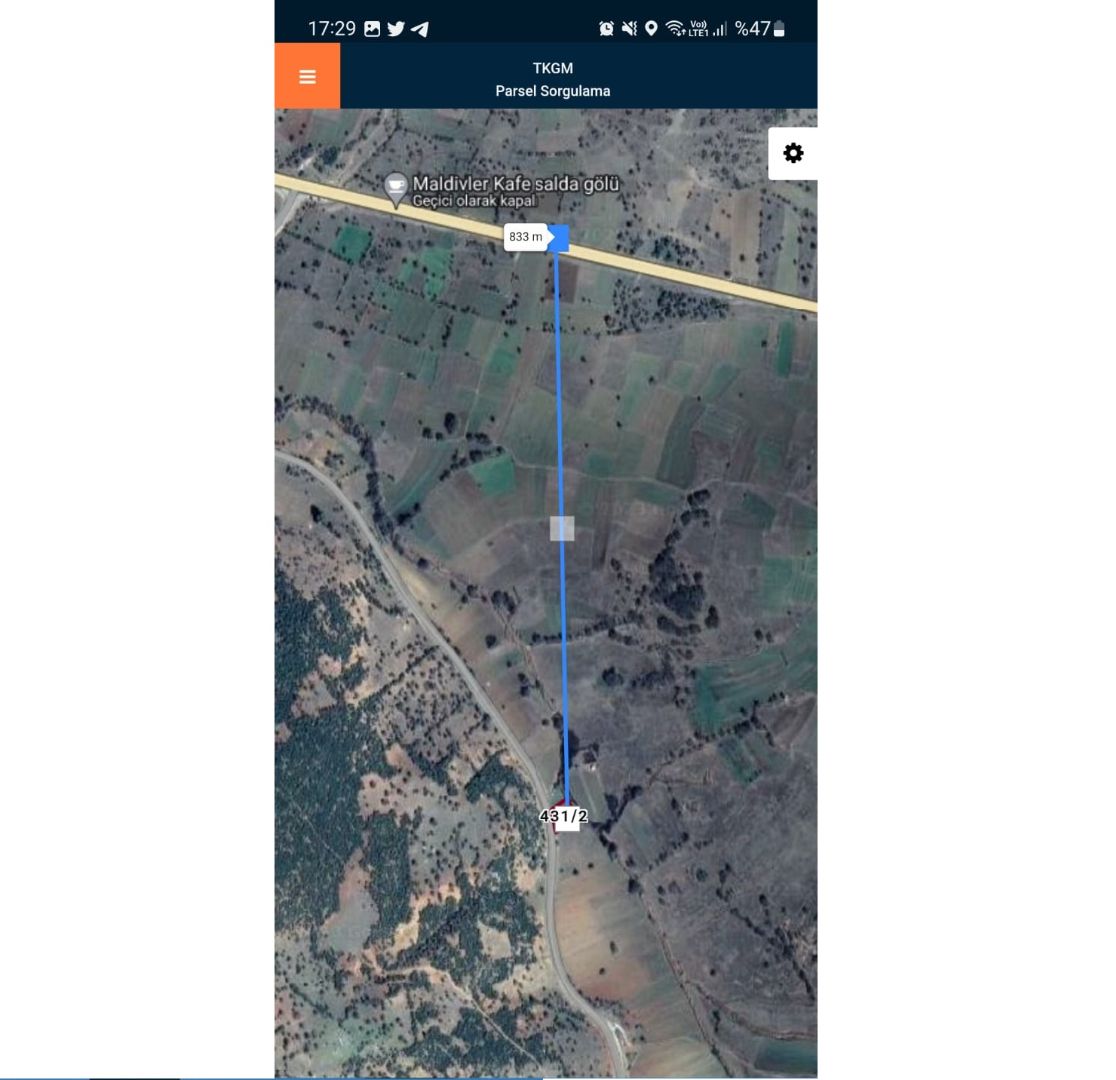The image size is (1116, 1080).
Task: Tap the Maldivler Kafe salda gölü marker
Action: click(397, 187)
